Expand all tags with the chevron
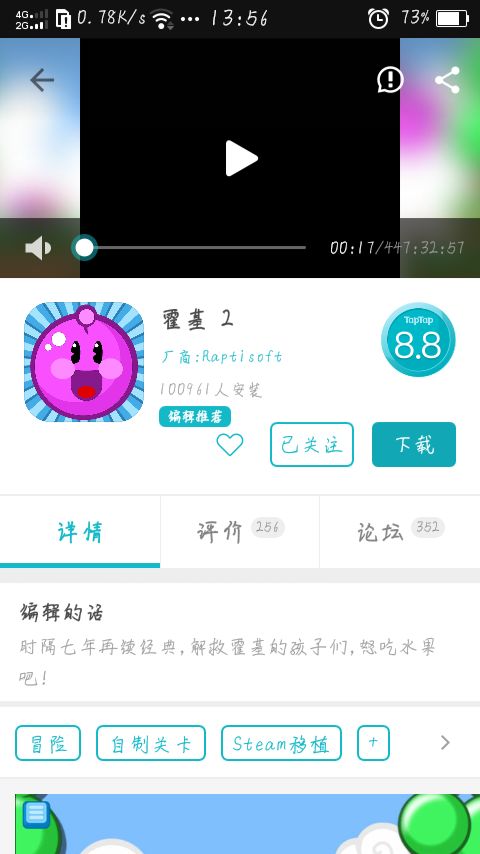Image resolution: width=480 pixels, height=854 pixels. [x=445, y=742]
